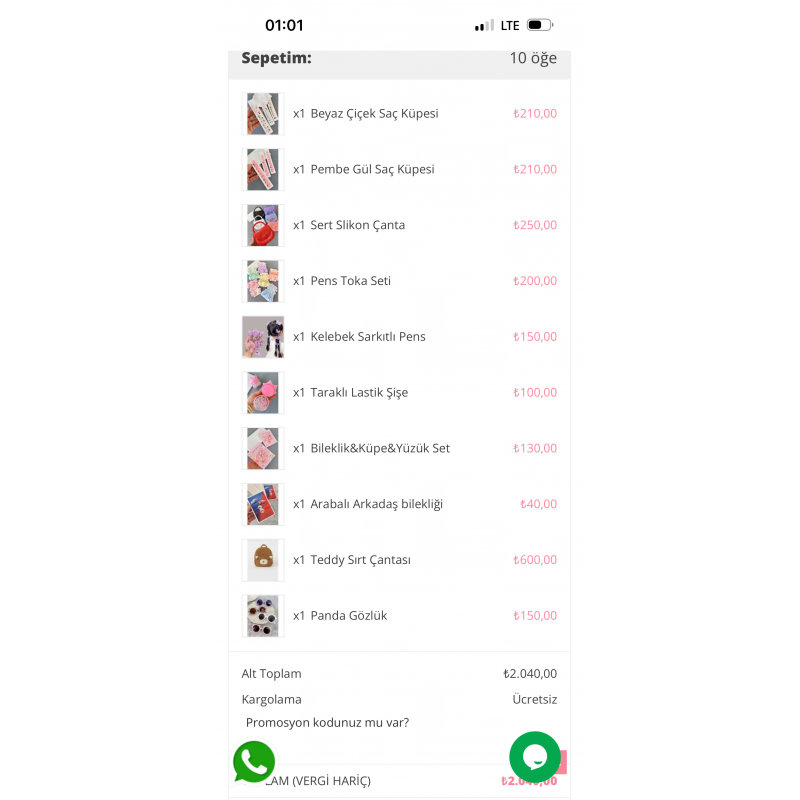Open Taraklı Lastik Şişe item
Viewport: 800px width, 800px height.
[359, 392]
